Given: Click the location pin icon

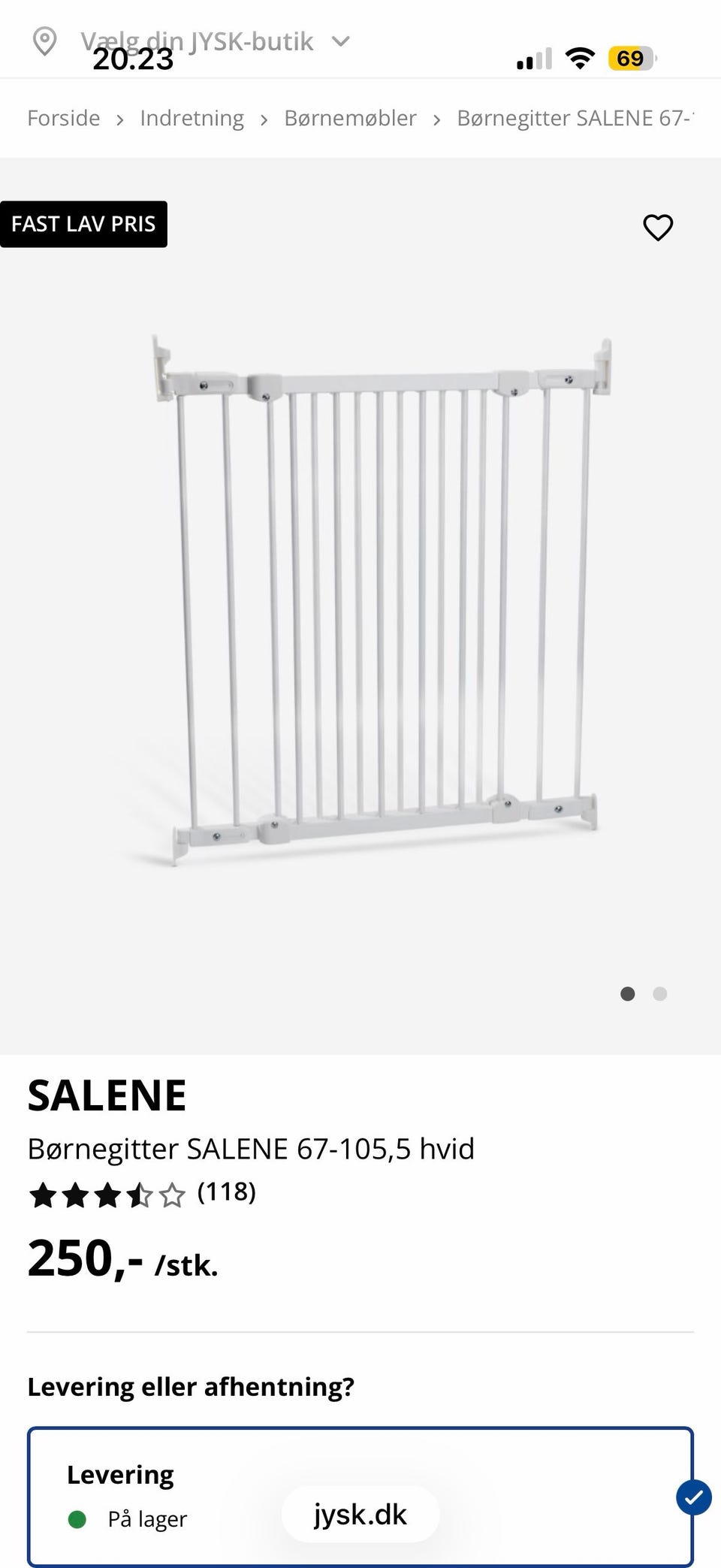Looking at the screenshot, I should coord(45,41).
